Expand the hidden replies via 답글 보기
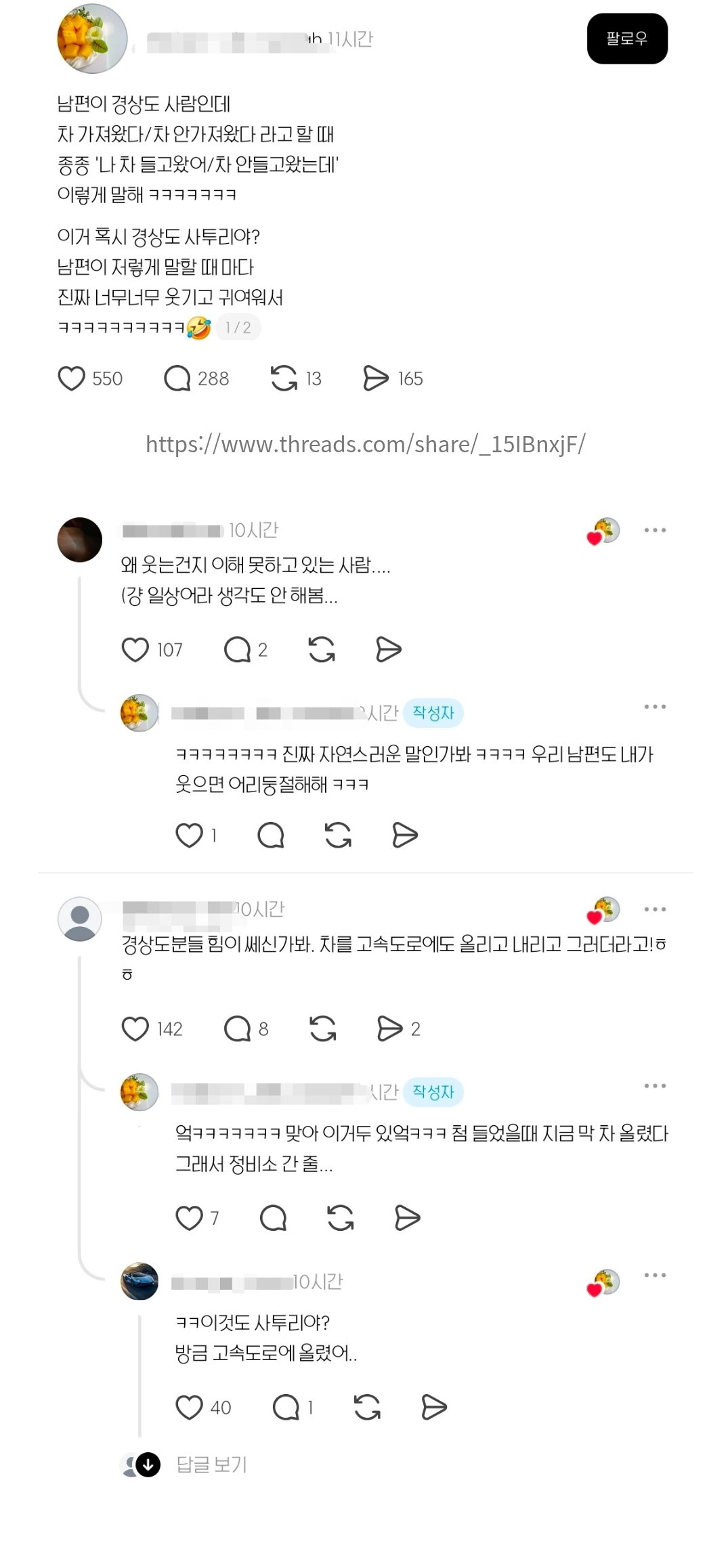Image resolution: width=728 pixels, height=1568 pixels. pyautogui.click(x=211, y=1464)
